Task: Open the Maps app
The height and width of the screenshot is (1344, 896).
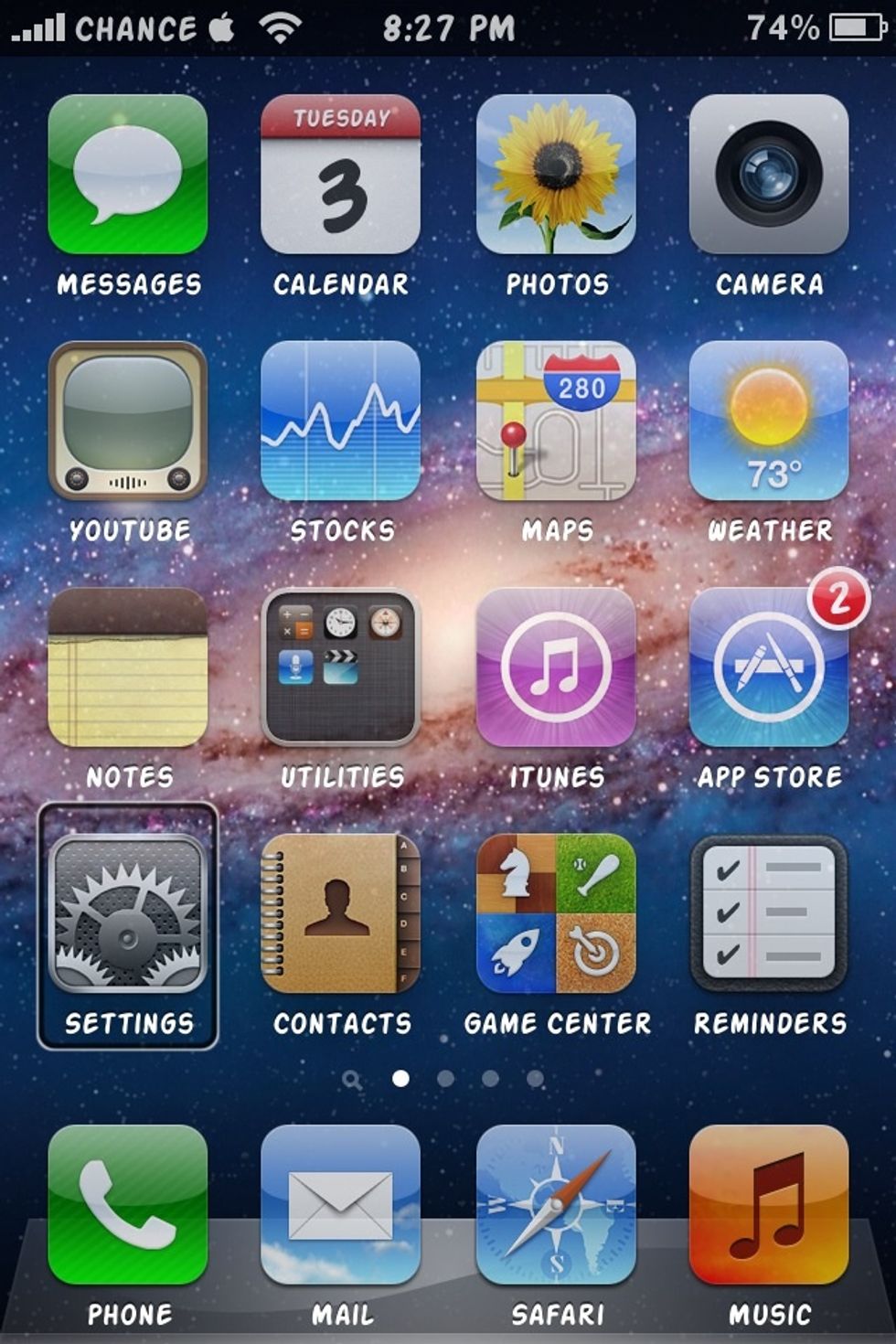Action: click(x=556, y=421)
